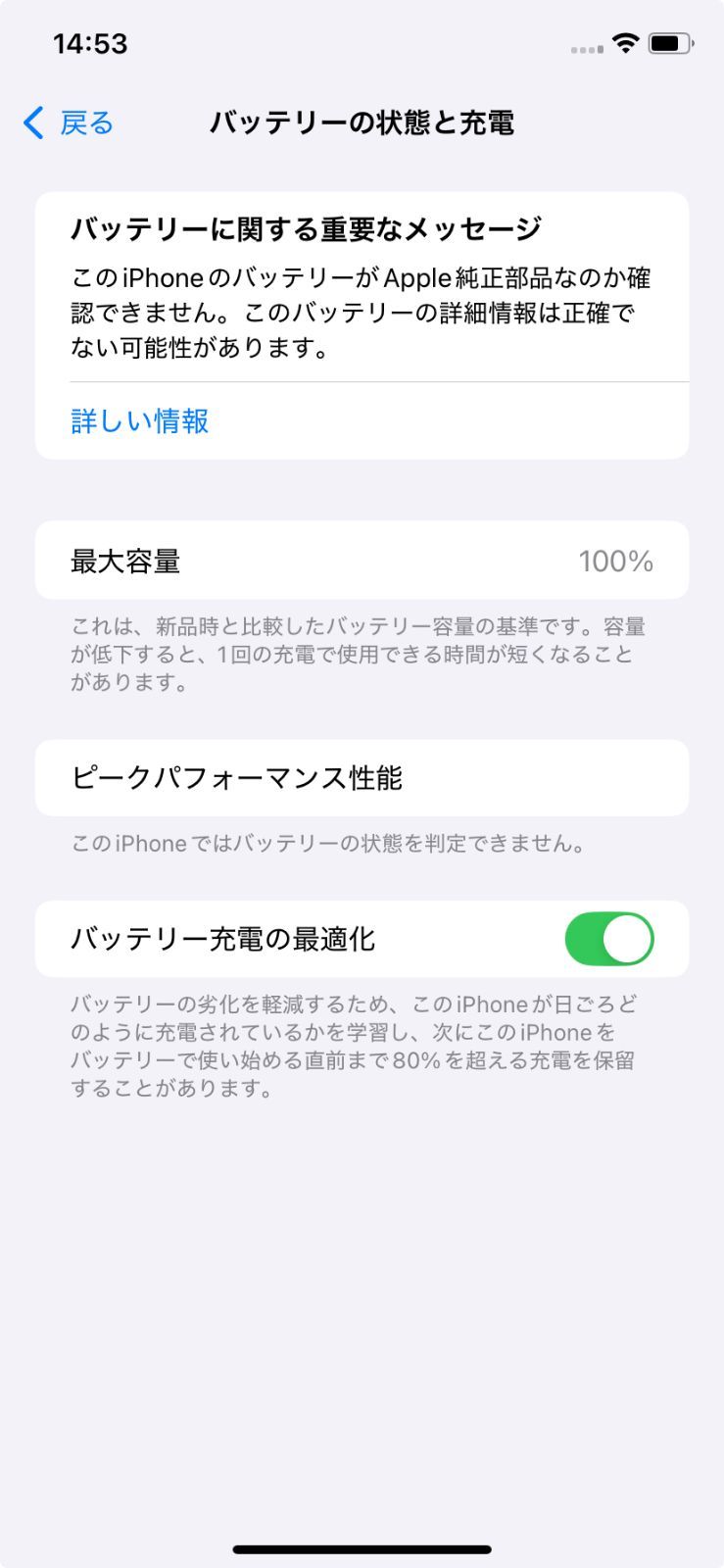Open the ピークパフォーマンス性能 row
The image size is (724, 1568).
tap(362, 778)
